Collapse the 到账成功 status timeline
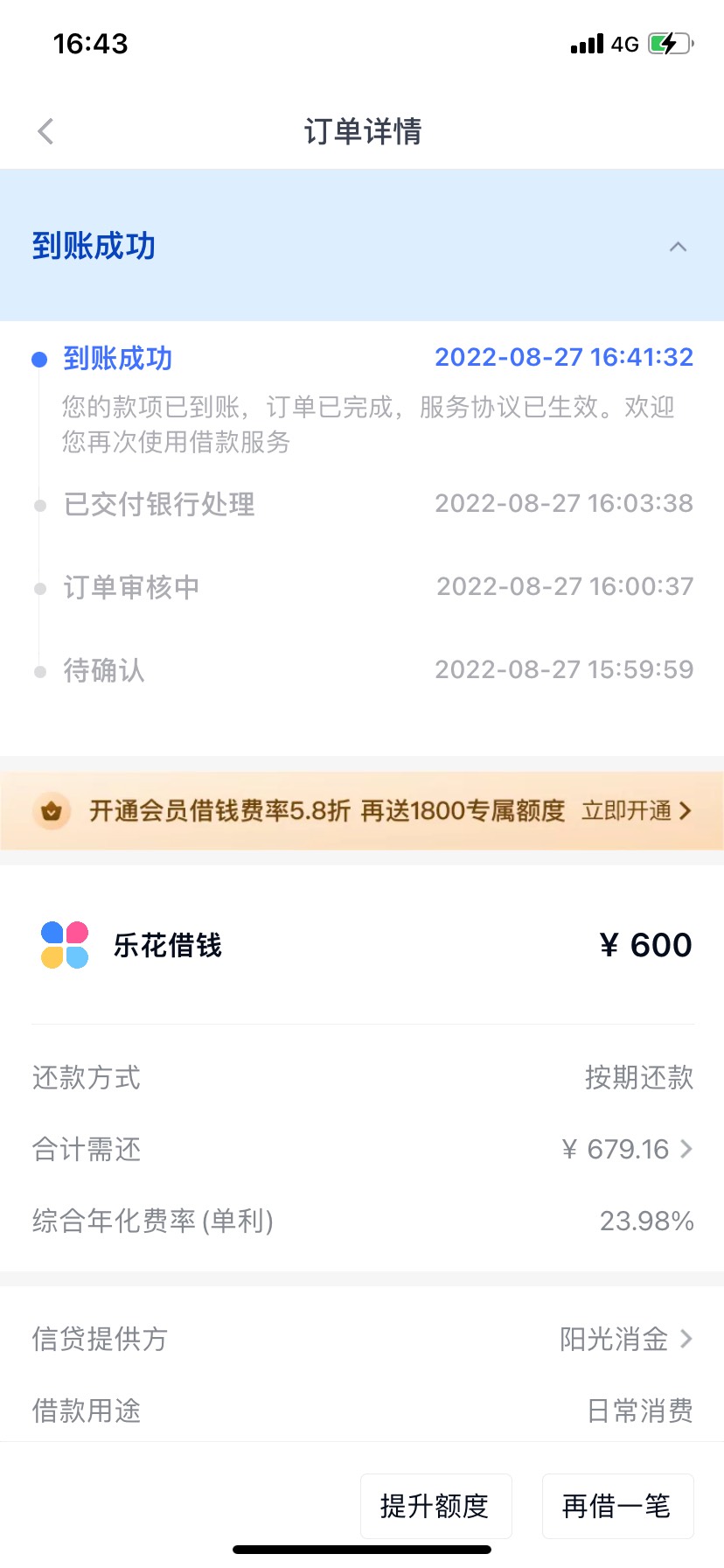 [x=678, y=247]
